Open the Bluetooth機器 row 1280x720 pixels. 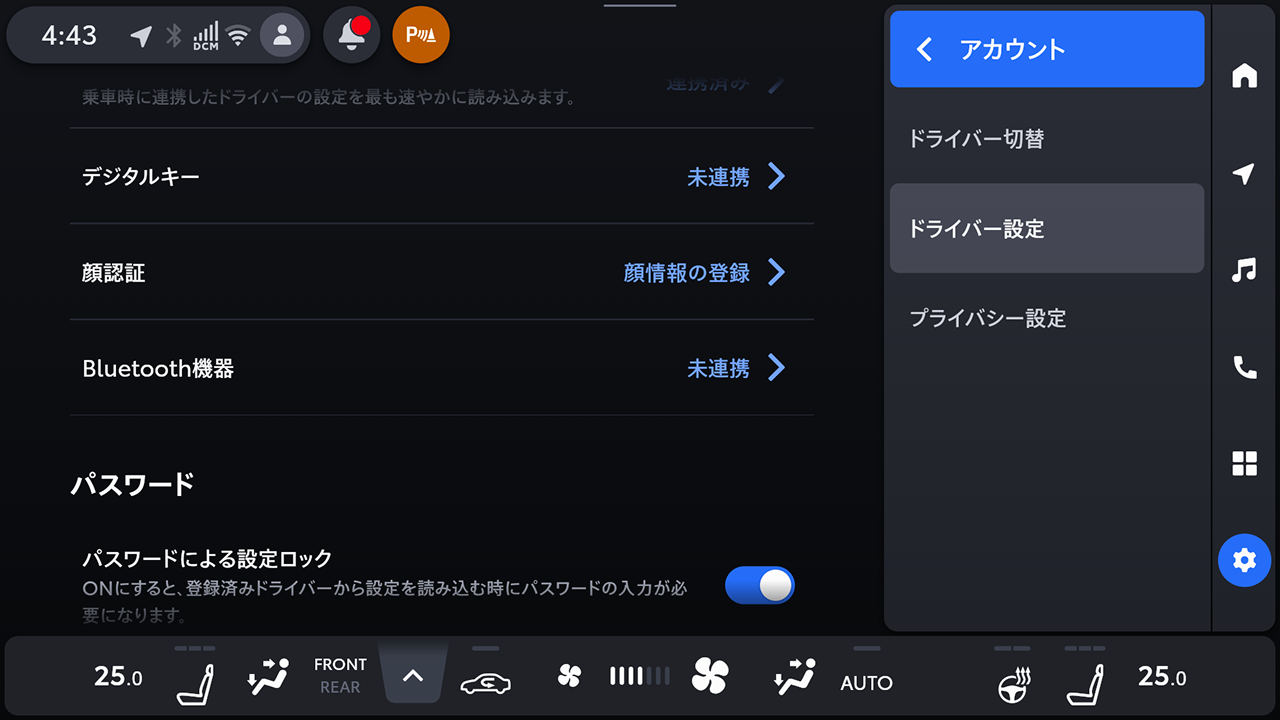(x=441, y=369)
